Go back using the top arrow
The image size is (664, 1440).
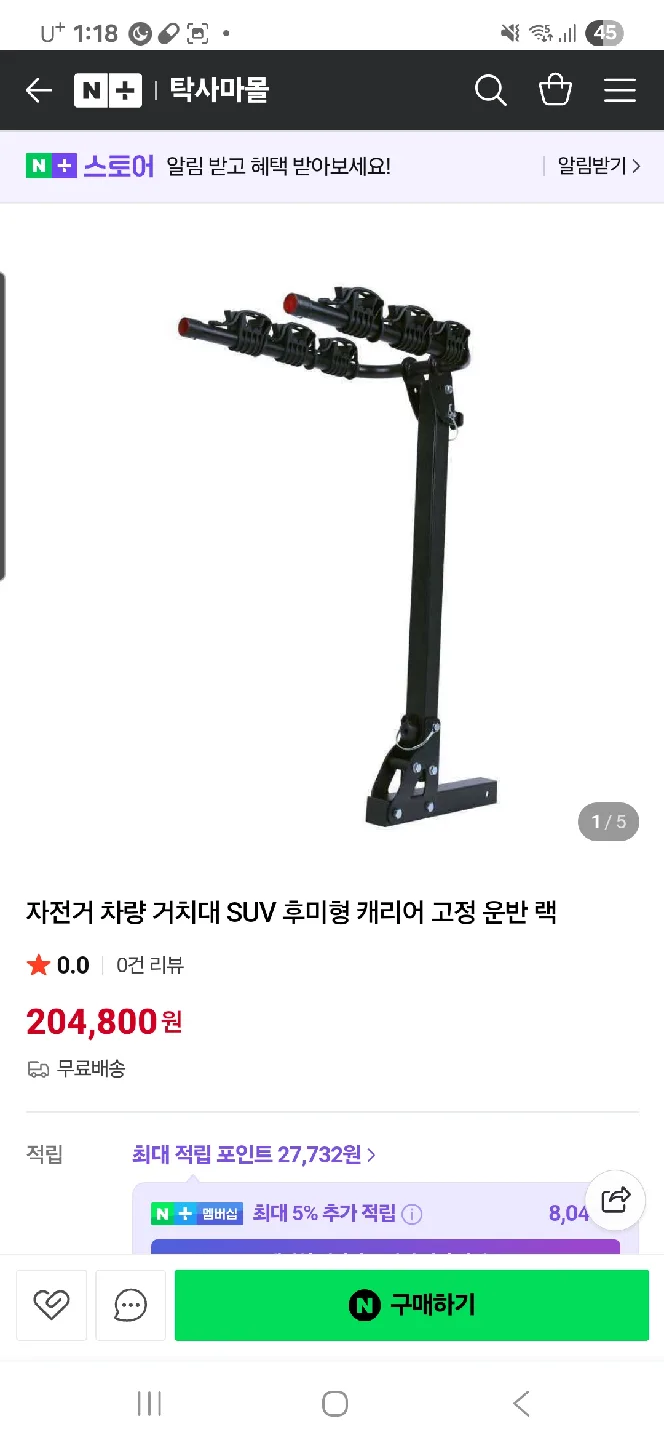tap(38, 91)
